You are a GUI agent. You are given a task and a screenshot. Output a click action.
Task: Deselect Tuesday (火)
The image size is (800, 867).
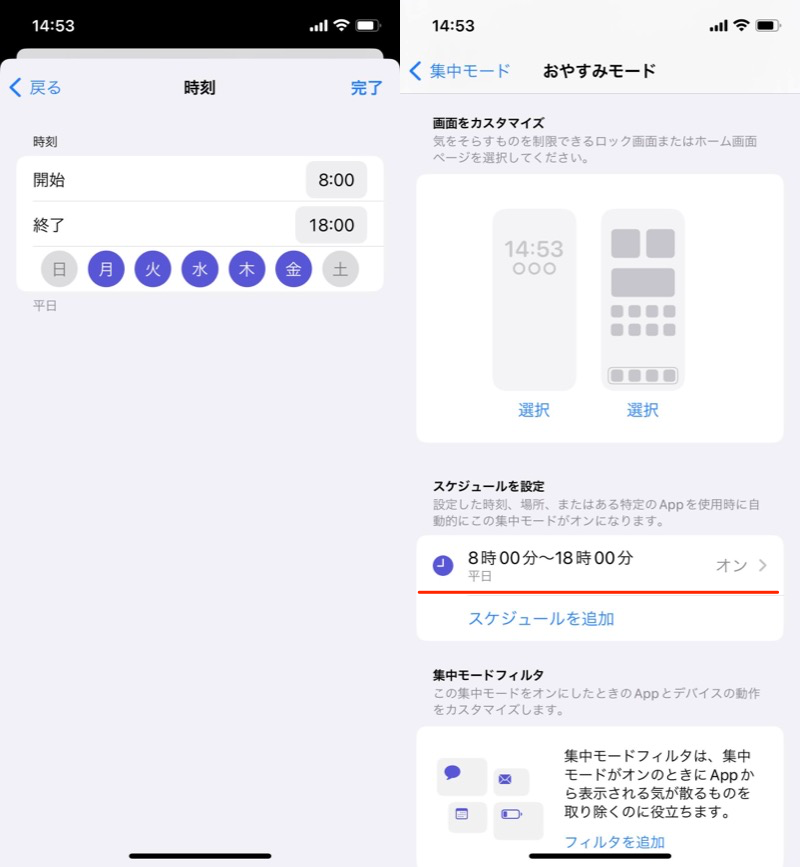point(153,269)
